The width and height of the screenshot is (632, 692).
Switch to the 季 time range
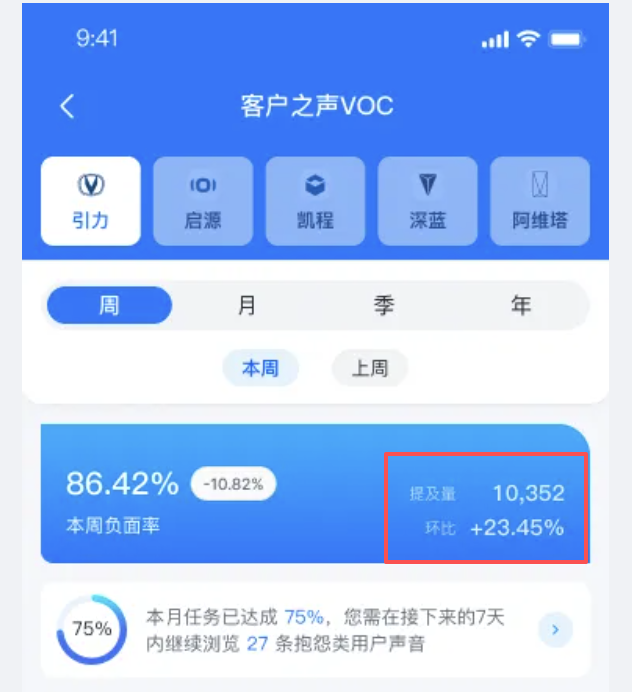pyautogui.click(x=384, y=306)
